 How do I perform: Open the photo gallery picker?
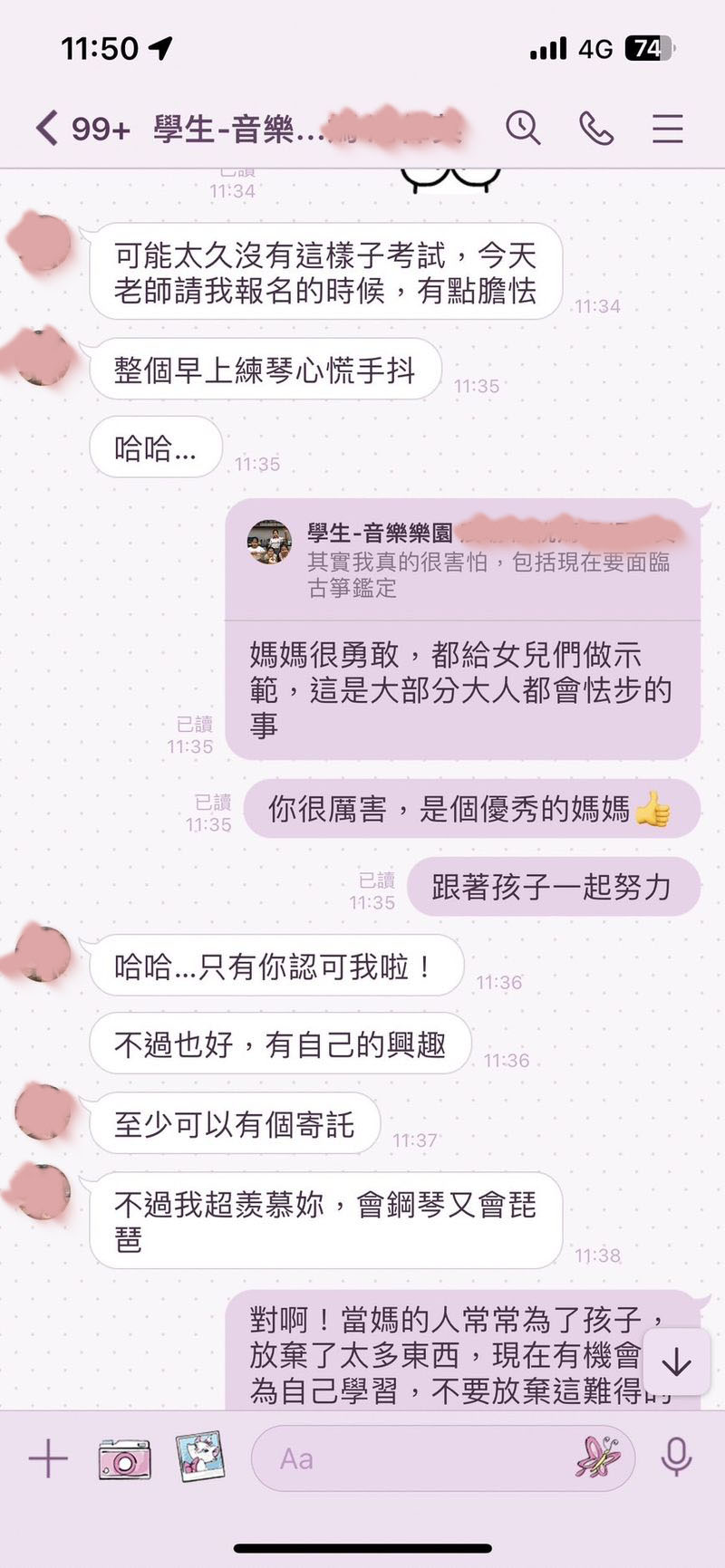(199, 1457)
